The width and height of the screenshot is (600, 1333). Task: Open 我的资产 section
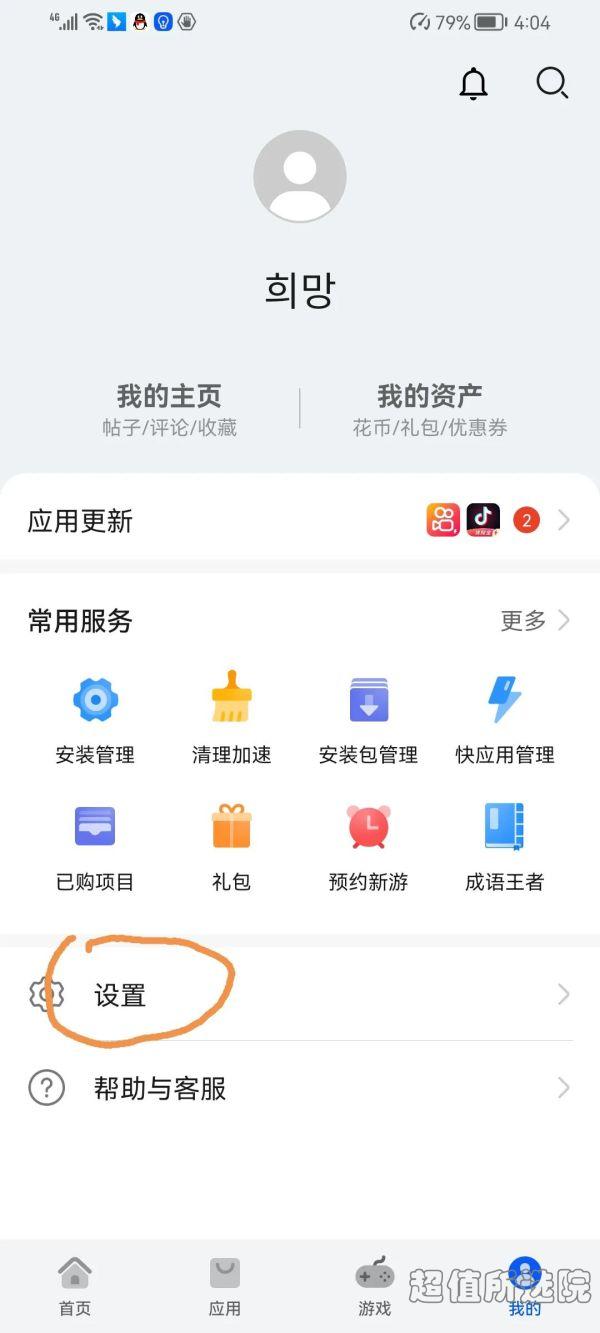430,410
